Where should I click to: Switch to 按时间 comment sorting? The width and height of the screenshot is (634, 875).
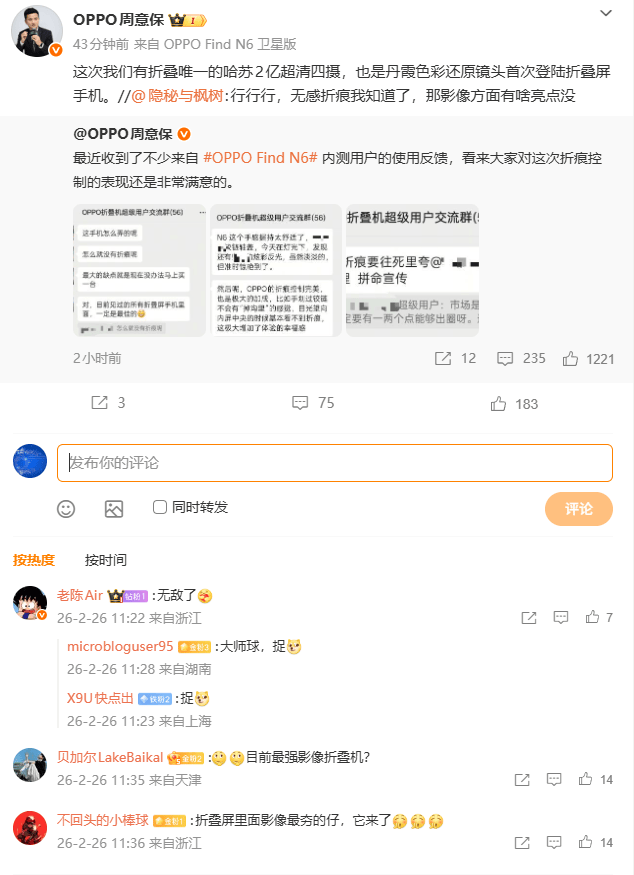105,560
